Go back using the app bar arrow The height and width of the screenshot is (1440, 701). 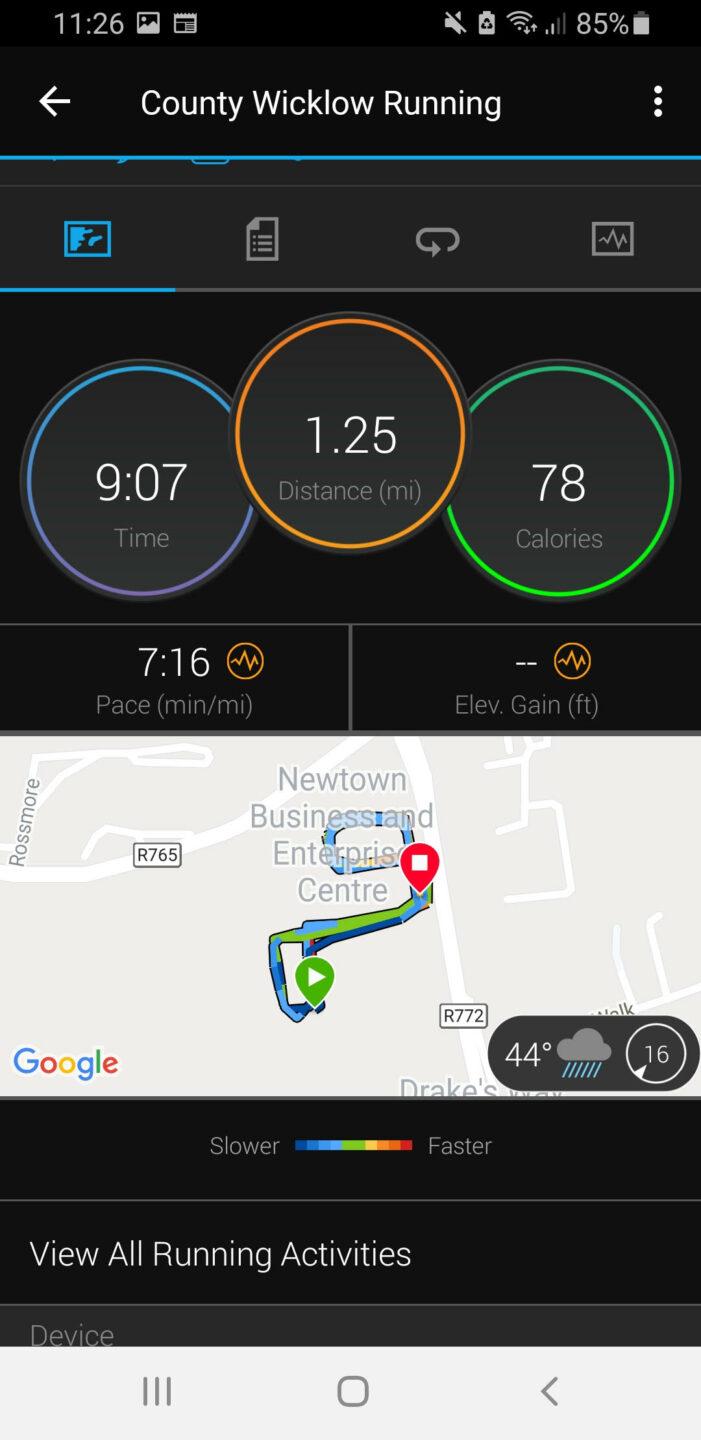pyautogui.click(x=54, y=101)
